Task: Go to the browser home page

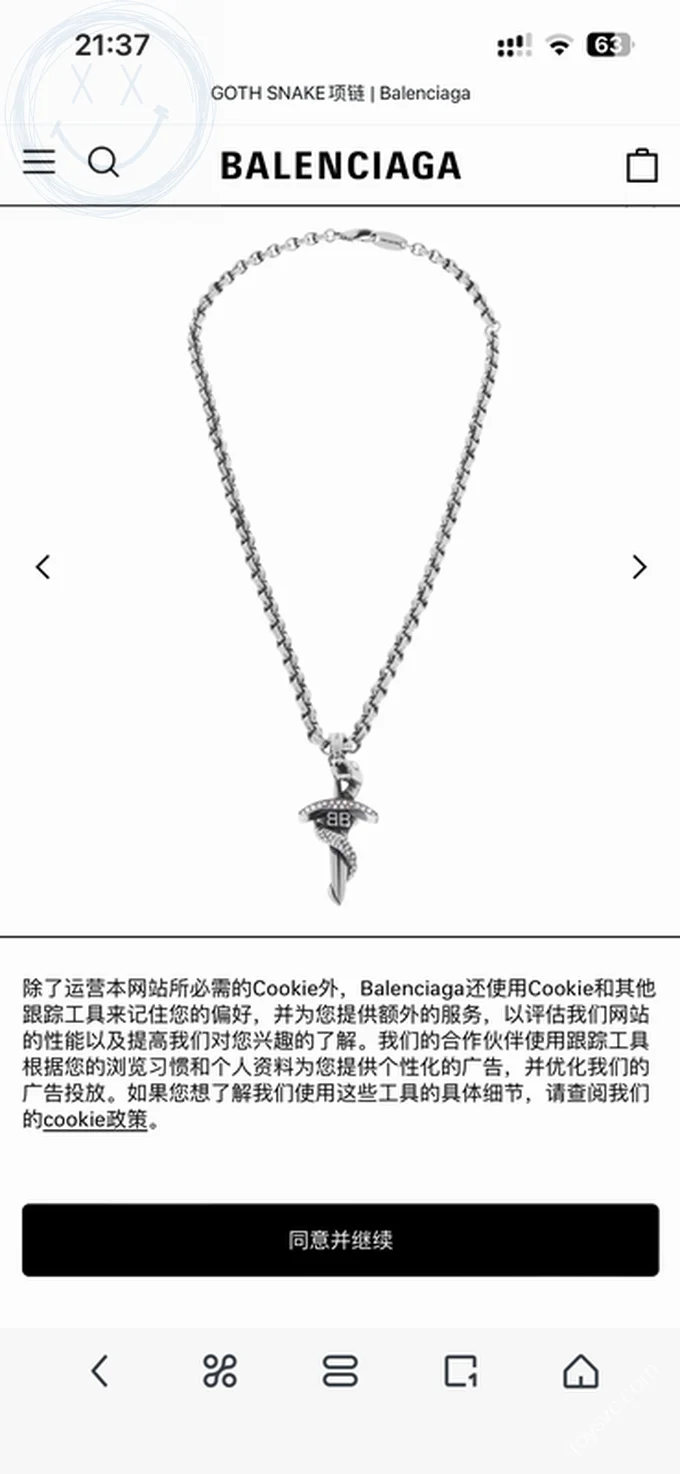Action: (x=580, y=1371)
